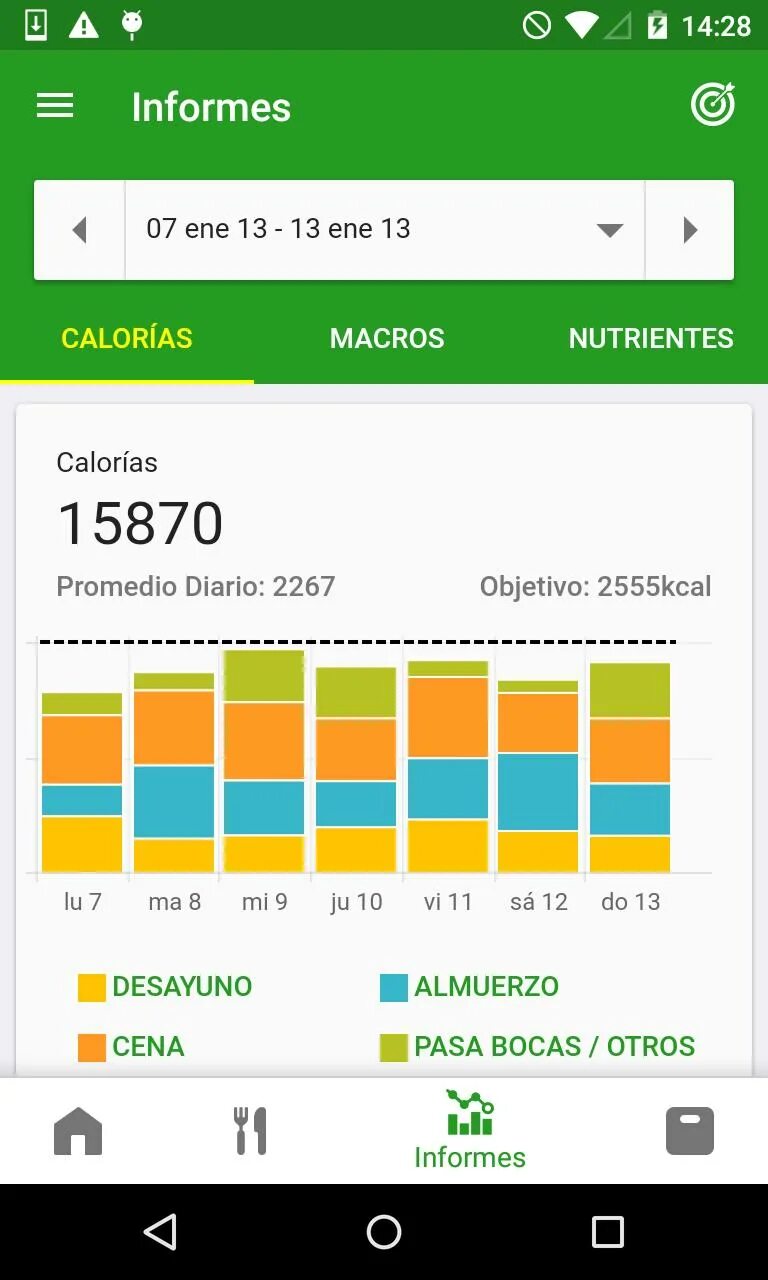Viewport: 768px width, 1280px height.
Task: Go to the home screen tab
Action: coord(78,1131)
